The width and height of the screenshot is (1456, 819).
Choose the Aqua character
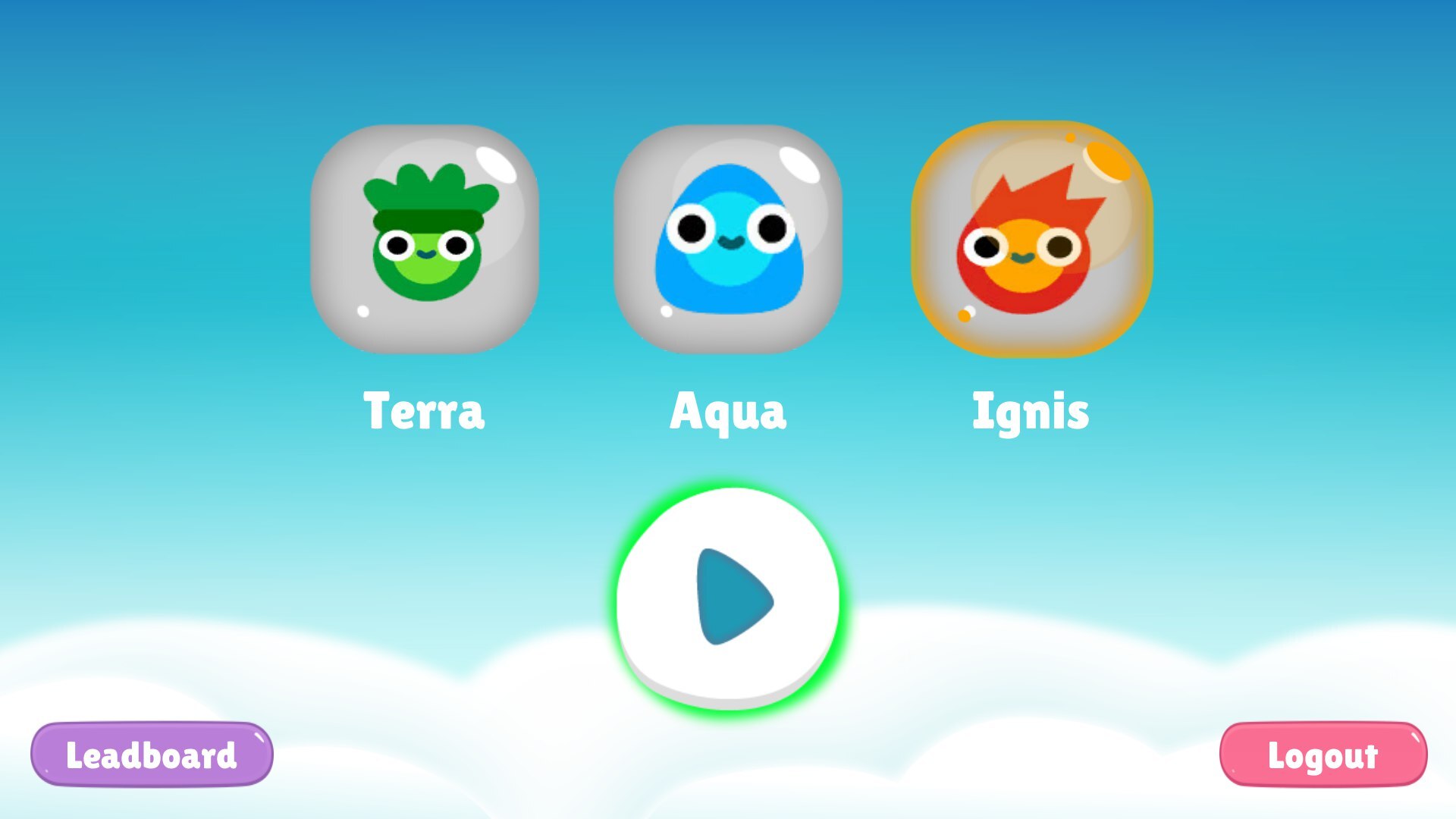tap(728, 239)
